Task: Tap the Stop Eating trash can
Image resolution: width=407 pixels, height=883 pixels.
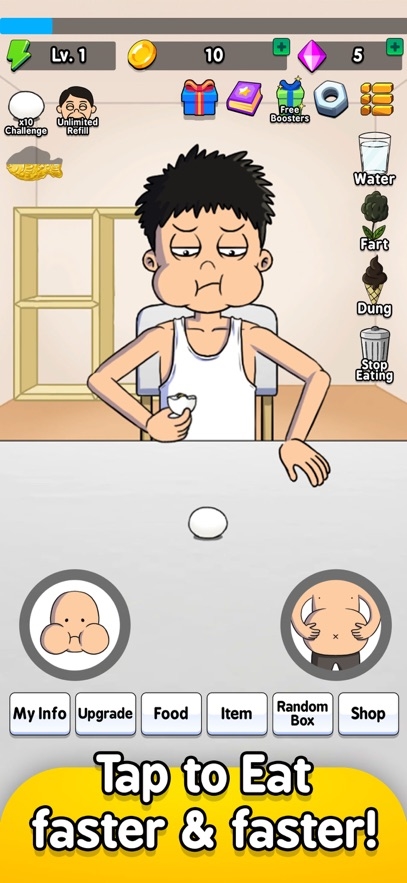Action: [x=374, y=354]
